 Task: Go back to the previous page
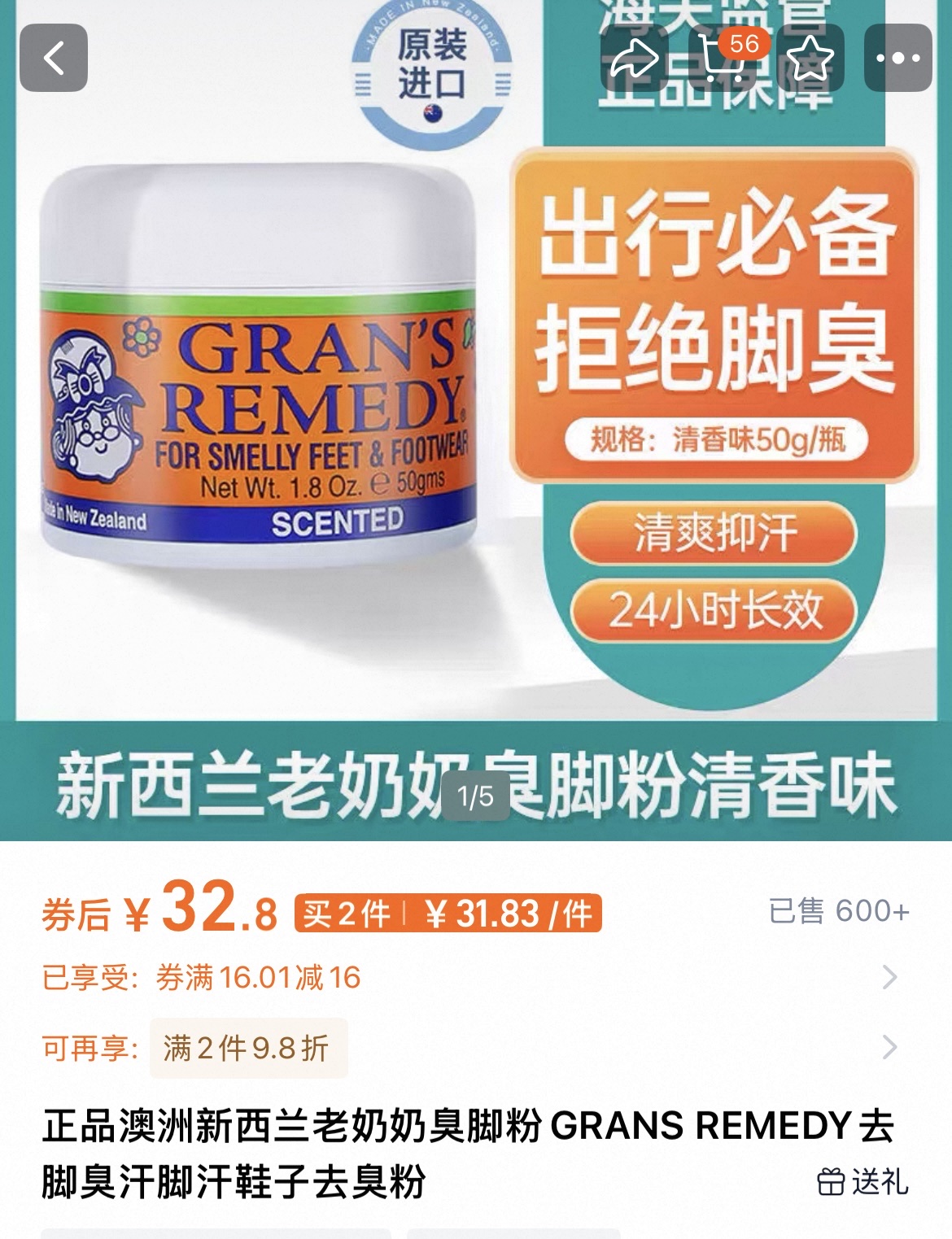[54, 58]
